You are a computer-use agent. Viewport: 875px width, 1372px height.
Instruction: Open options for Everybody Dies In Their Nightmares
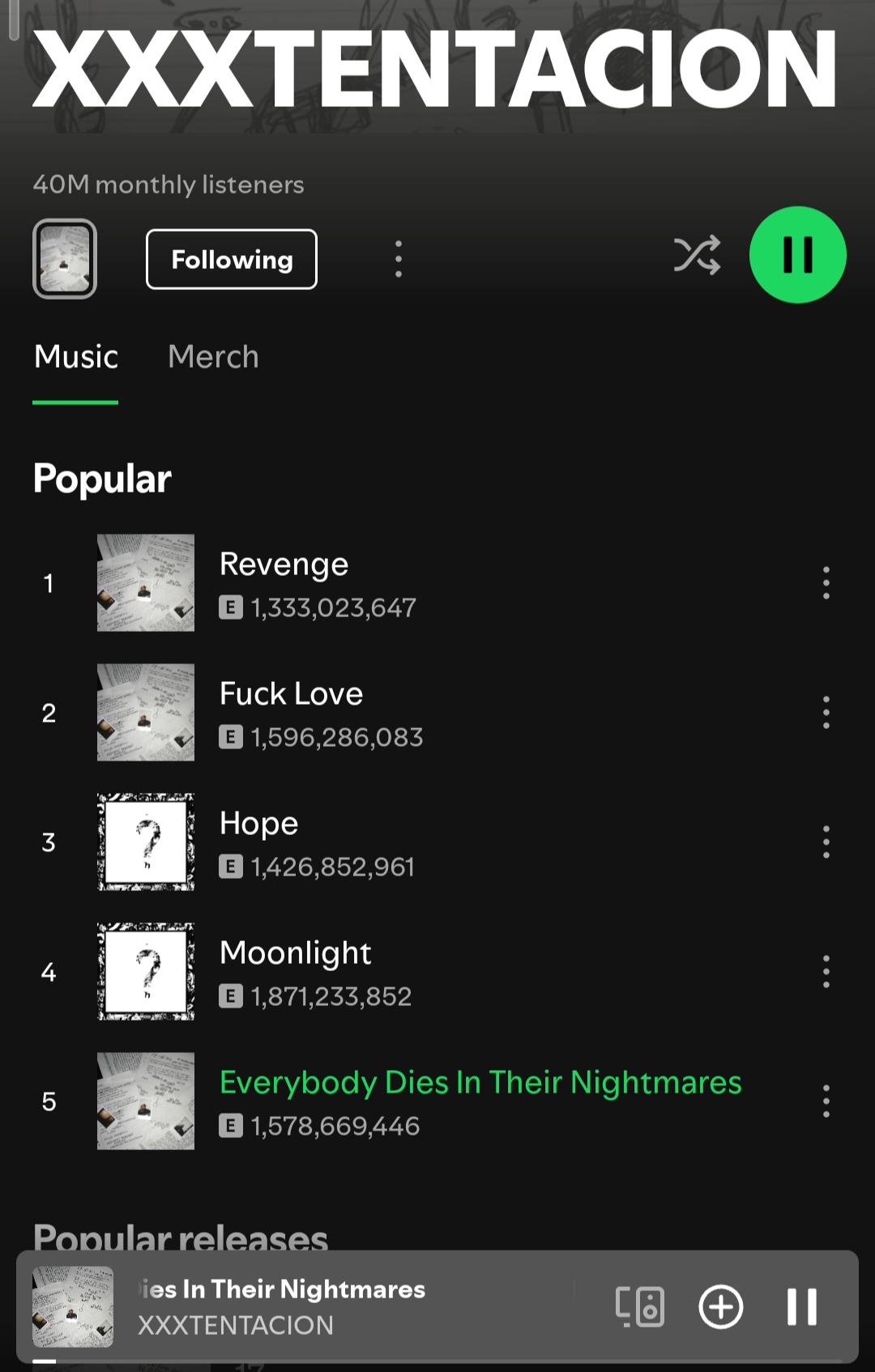pyautogui.click(x=826, y=1101)
